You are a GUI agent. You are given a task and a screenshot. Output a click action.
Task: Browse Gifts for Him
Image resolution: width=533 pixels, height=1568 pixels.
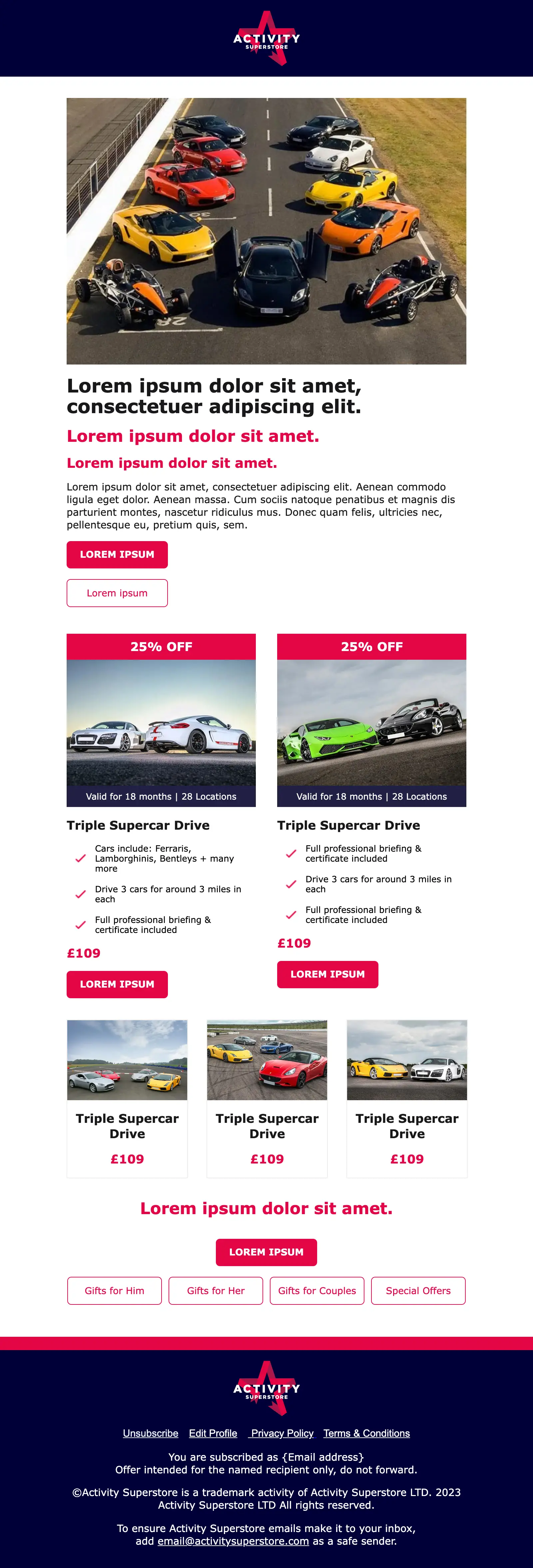pos(114,1290)
